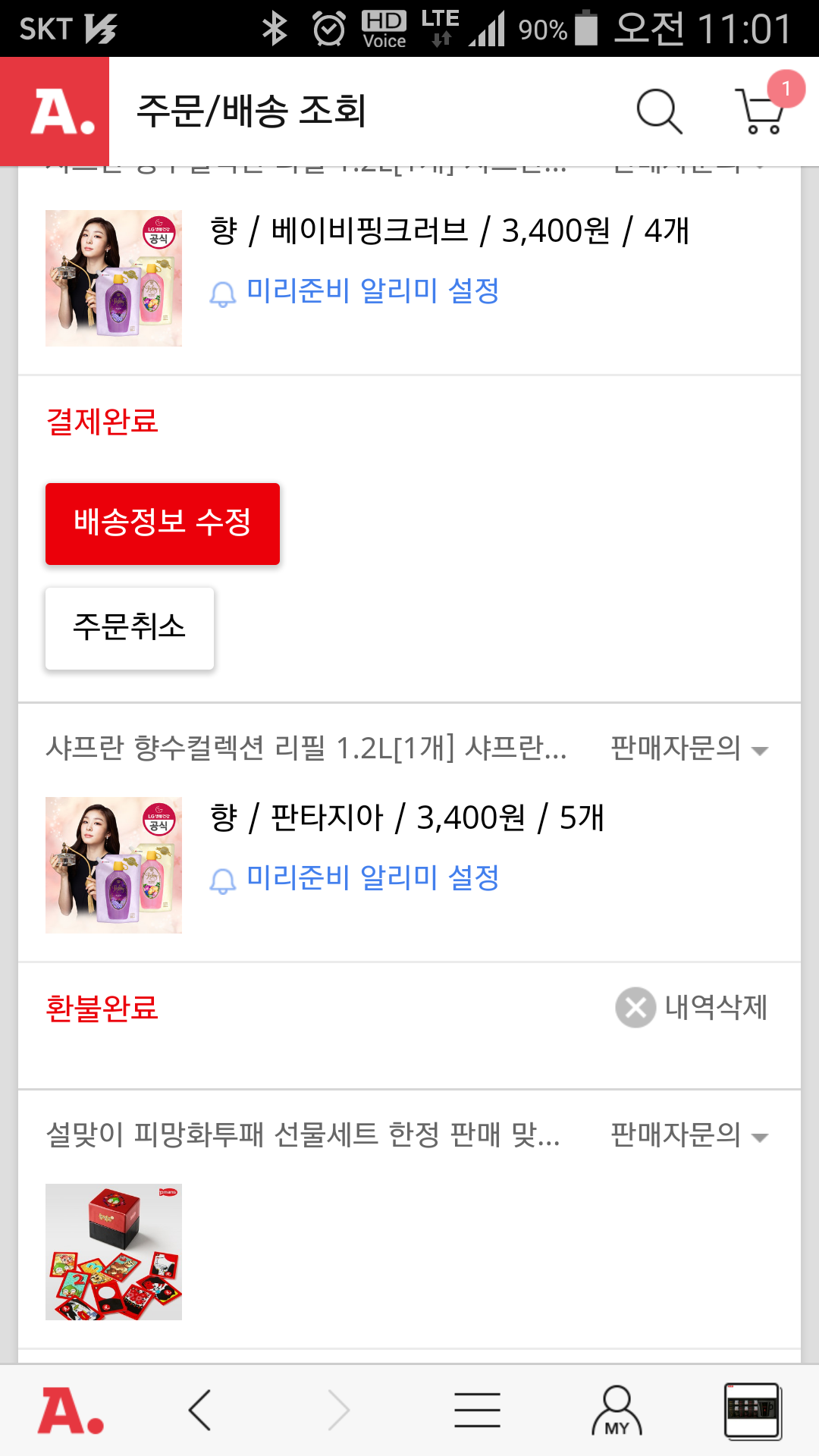Go back with bottom left arrow
The image size is (819, 1456).
pos(199,1410)
